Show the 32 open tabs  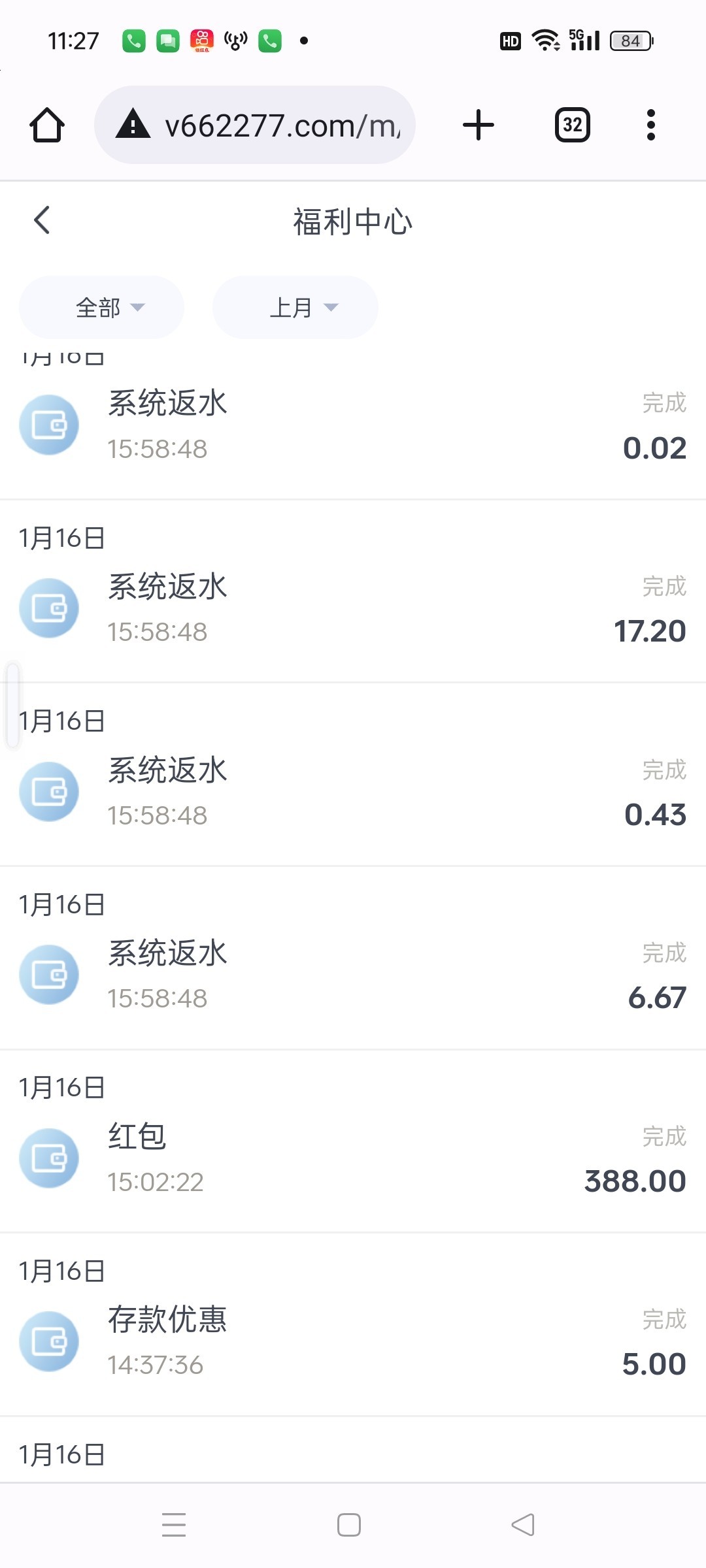[x=572, y=125]
